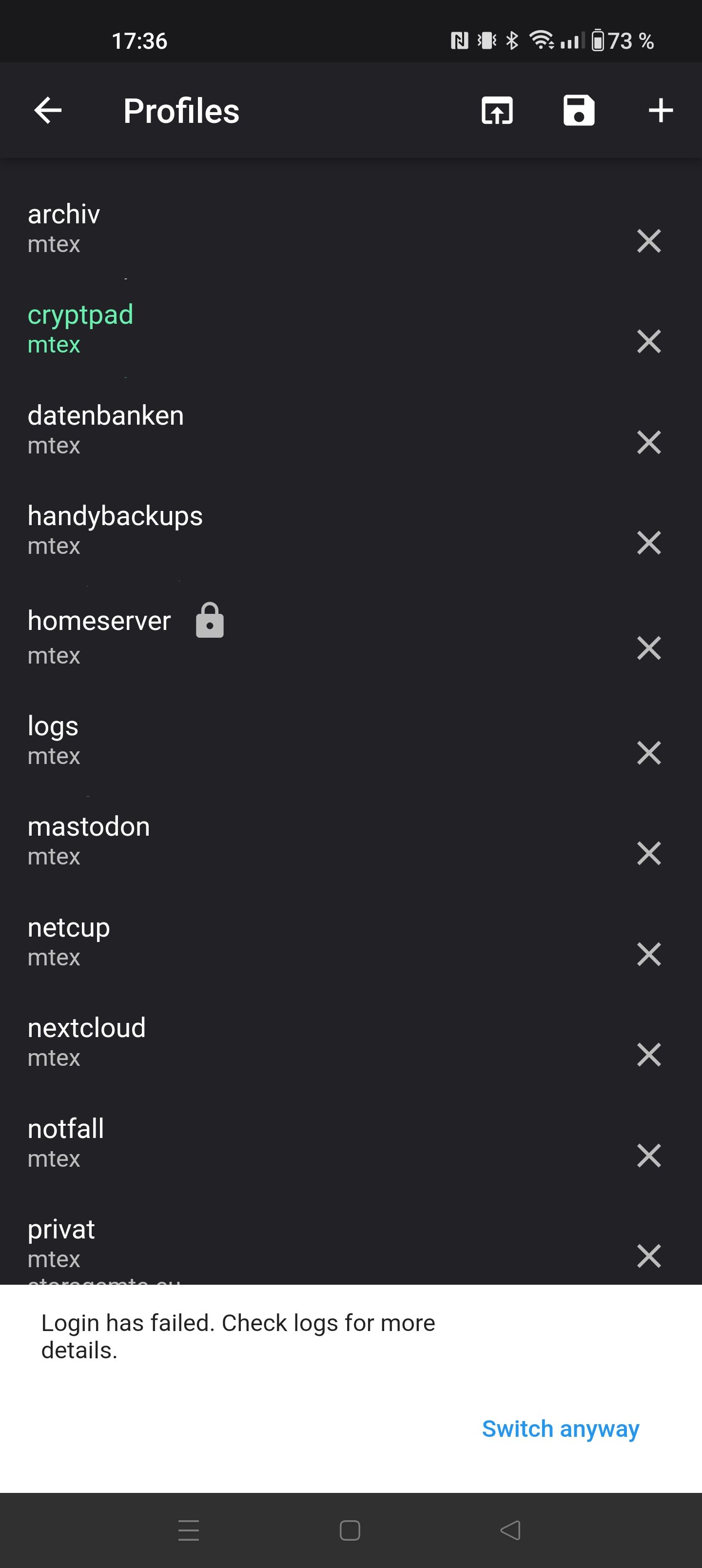702x1568 pixels.
Task: Open recent apps from navigation bar
Action: tap(189, 1530)
